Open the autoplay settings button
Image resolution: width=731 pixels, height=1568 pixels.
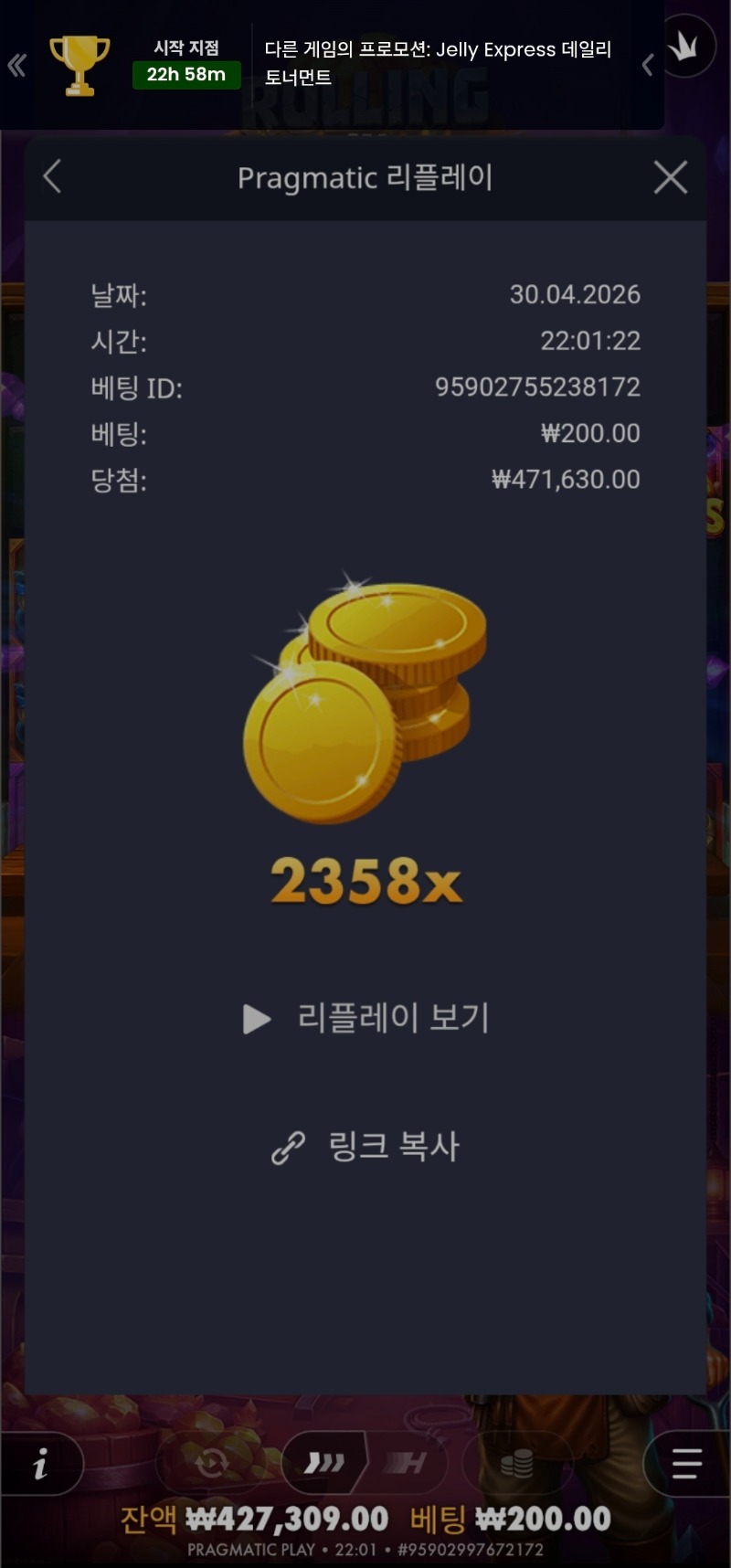coord(212,1465)
